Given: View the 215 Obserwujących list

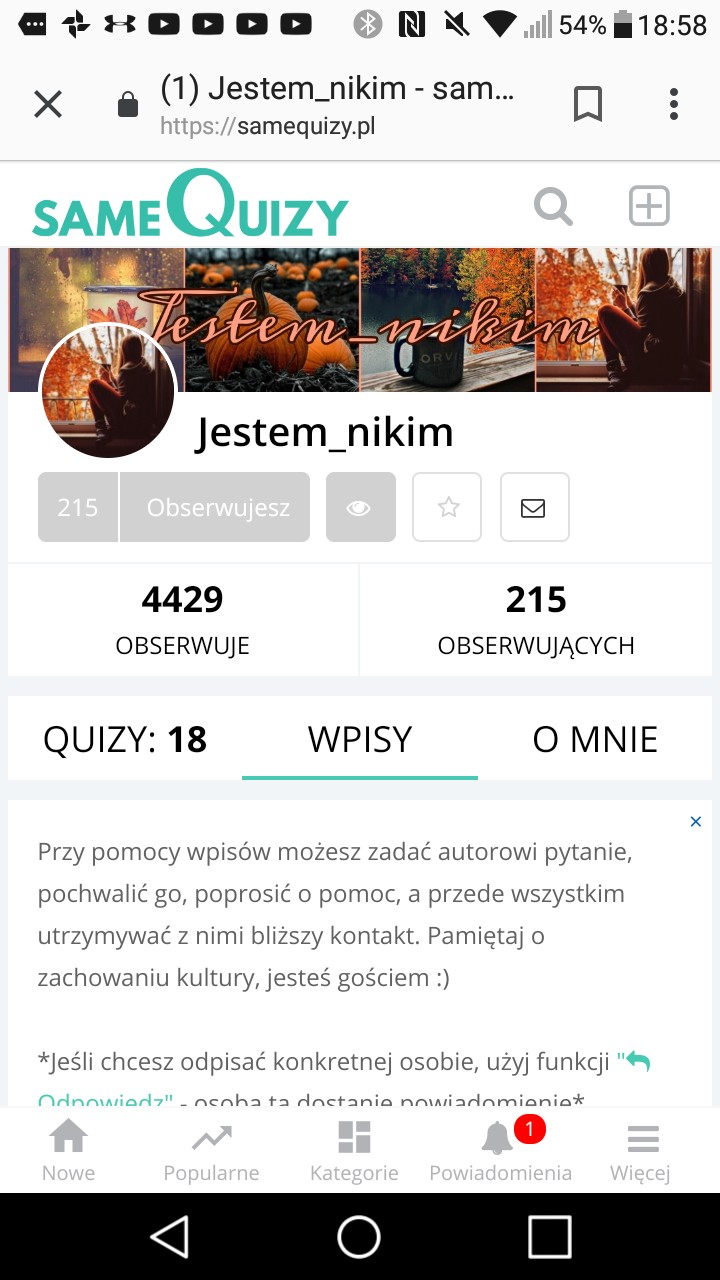Looking at the screenshot, I should point(536,620).
